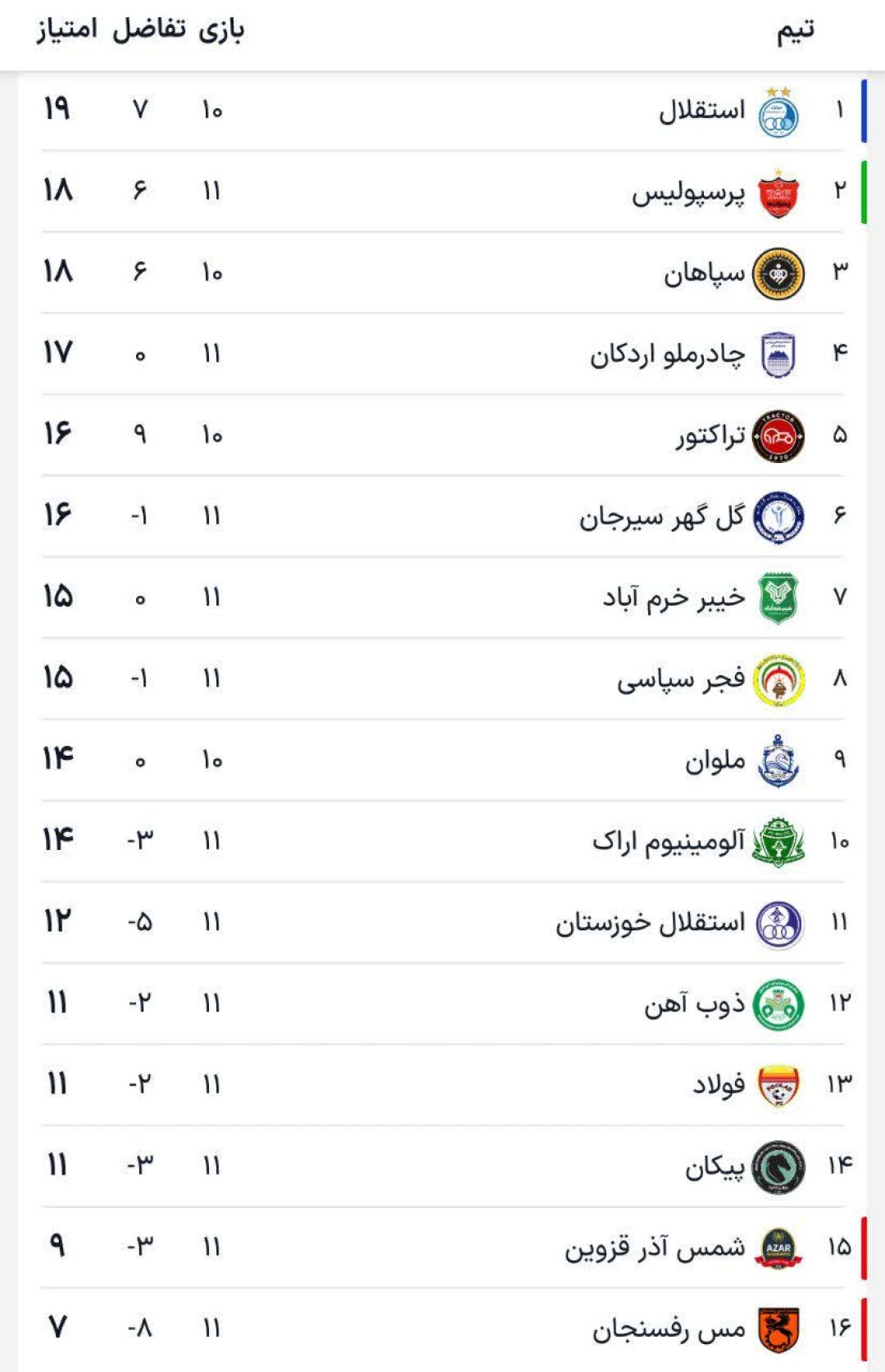The width and height of the screenshot is (885, 1372).
Task: Open the Esteghlal team row
Action: [701, 110]
